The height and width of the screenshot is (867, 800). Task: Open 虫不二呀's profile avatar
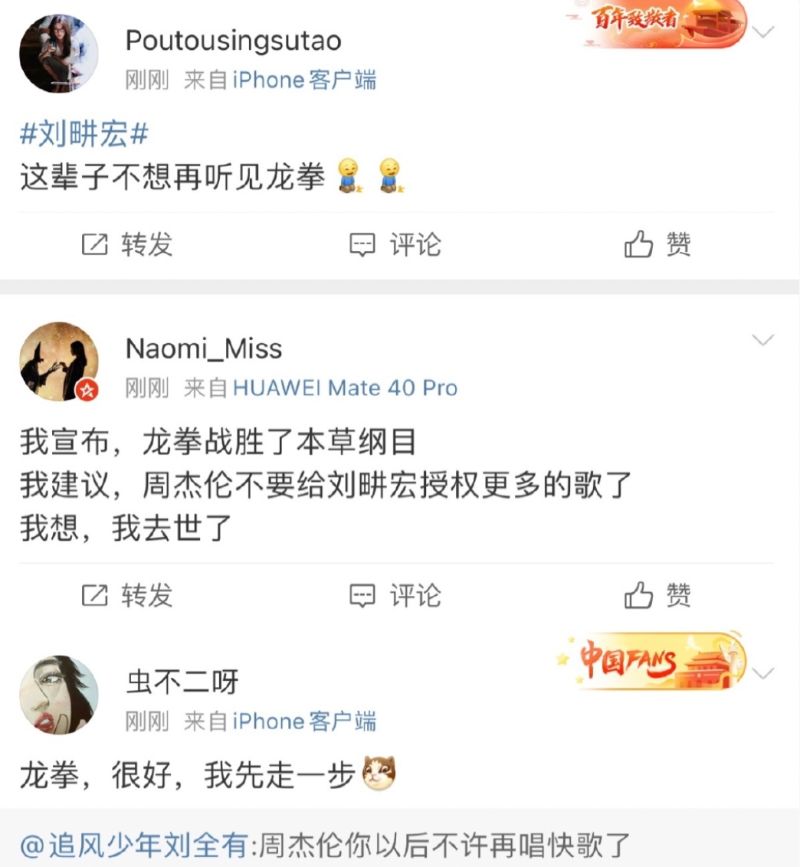click(x=59, y=695)
